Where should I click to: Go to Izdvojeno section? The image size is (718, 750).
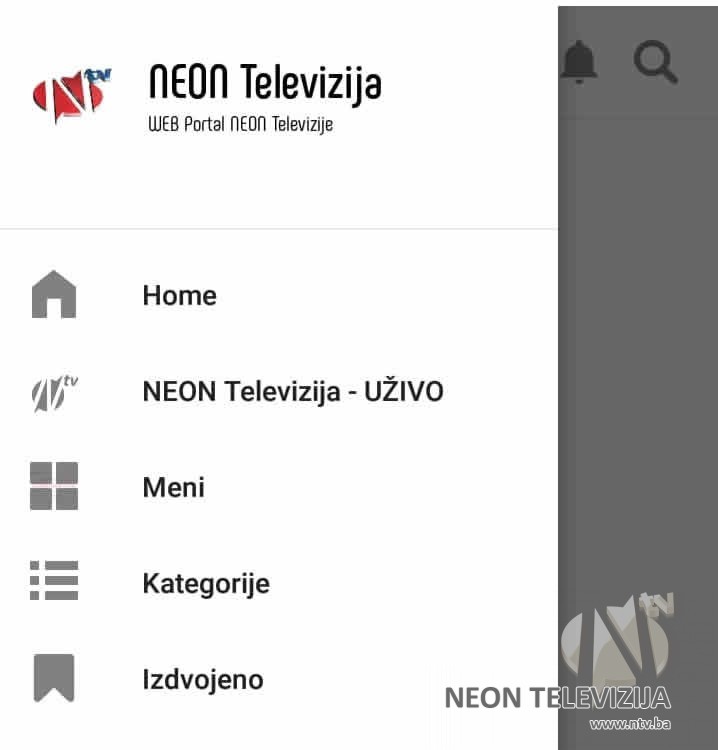[x=203, y=679]
